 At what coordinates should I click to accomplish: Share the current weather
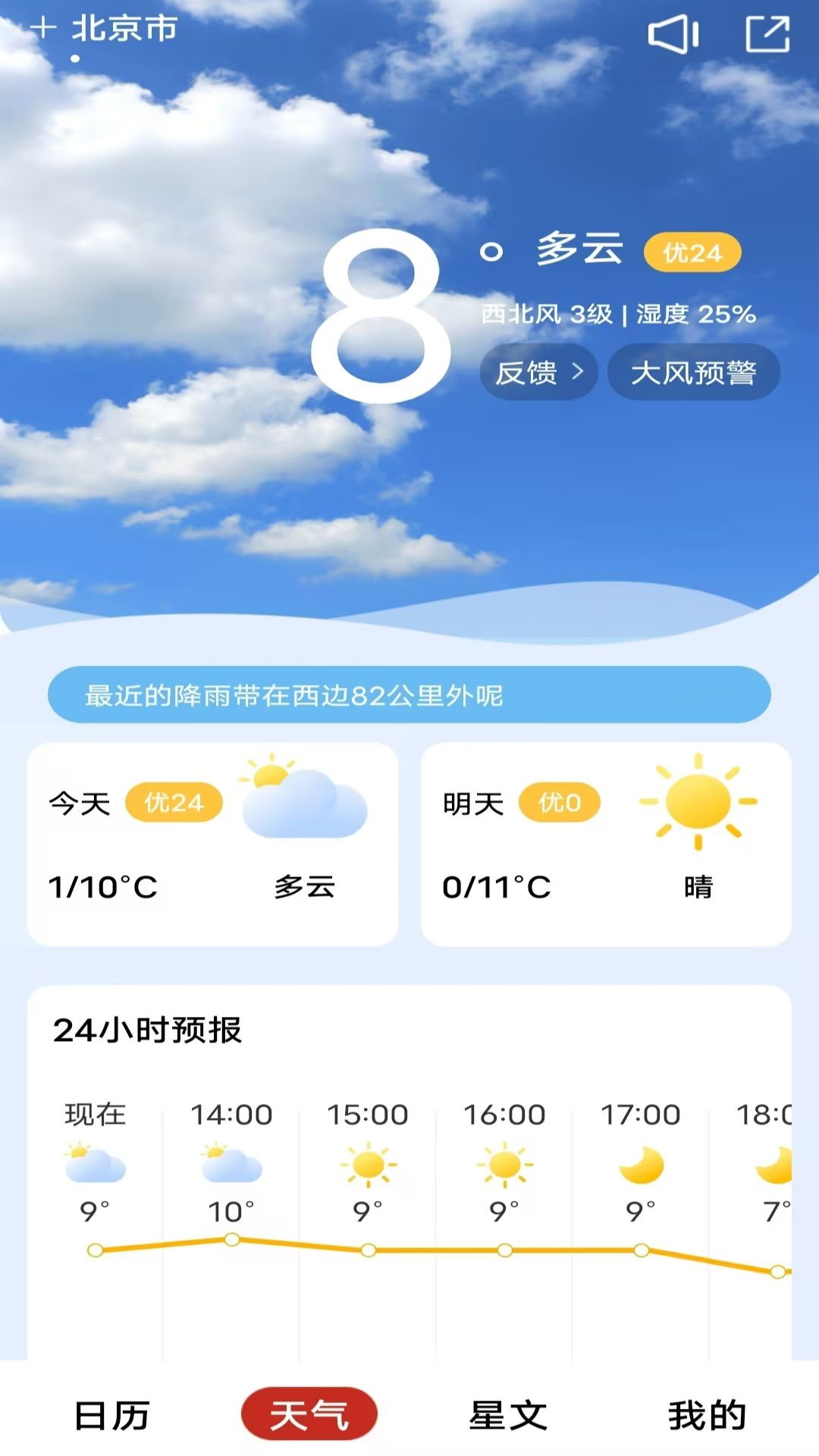(767, 34)
